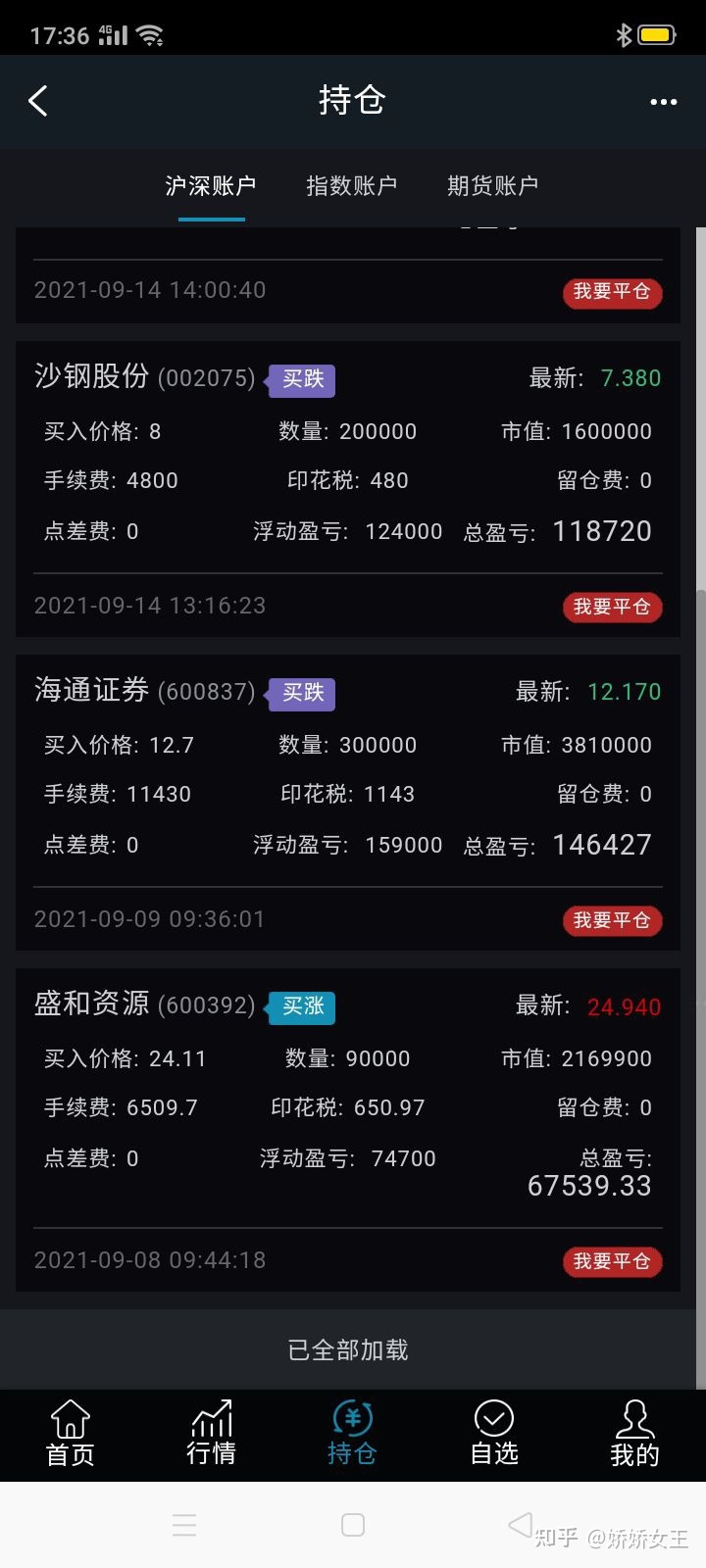Tap 我要平仓 for the 14:00:40 position
Viewport: 706px width, 1568px height.
click(612, 292)
